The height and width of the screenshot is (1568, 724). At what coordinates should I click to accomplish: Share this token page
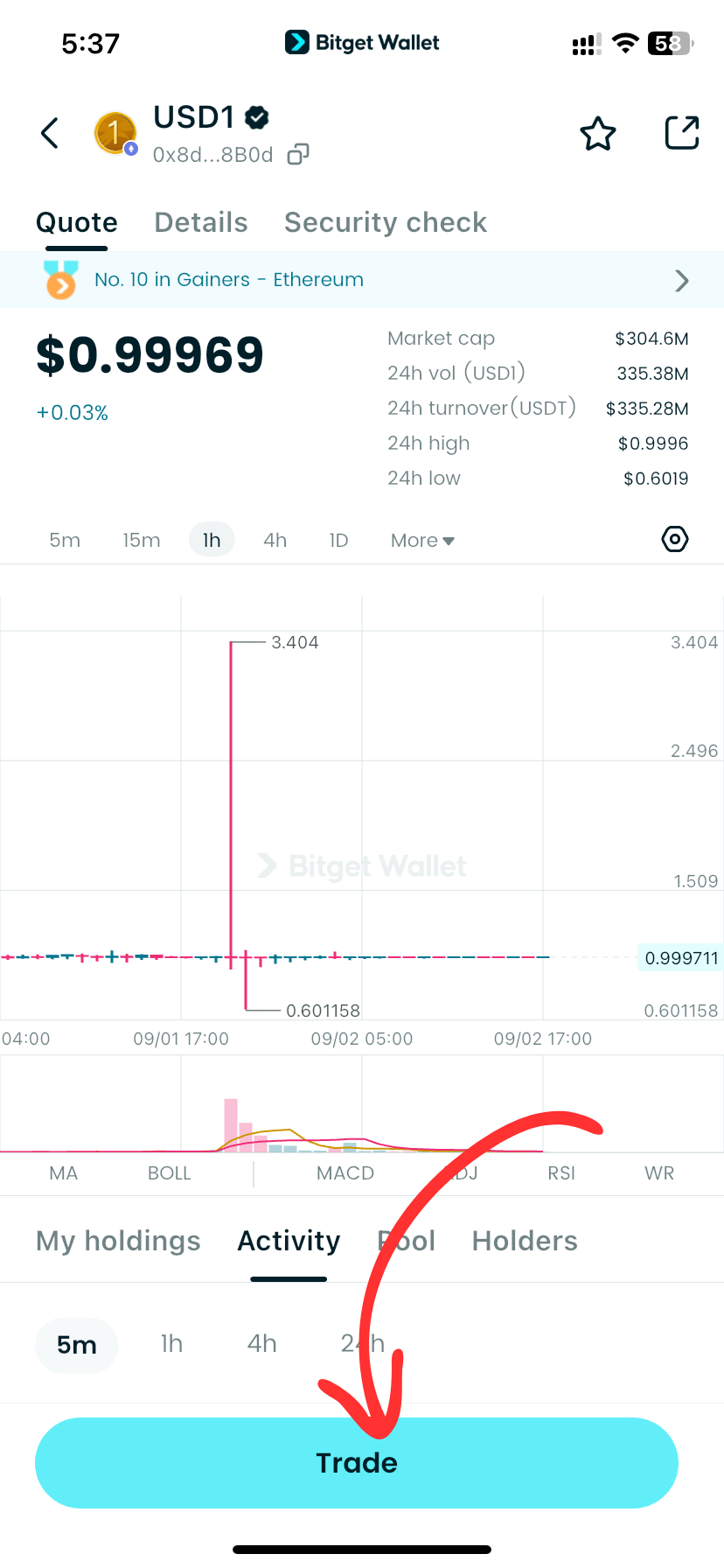(x=682, y=133)
